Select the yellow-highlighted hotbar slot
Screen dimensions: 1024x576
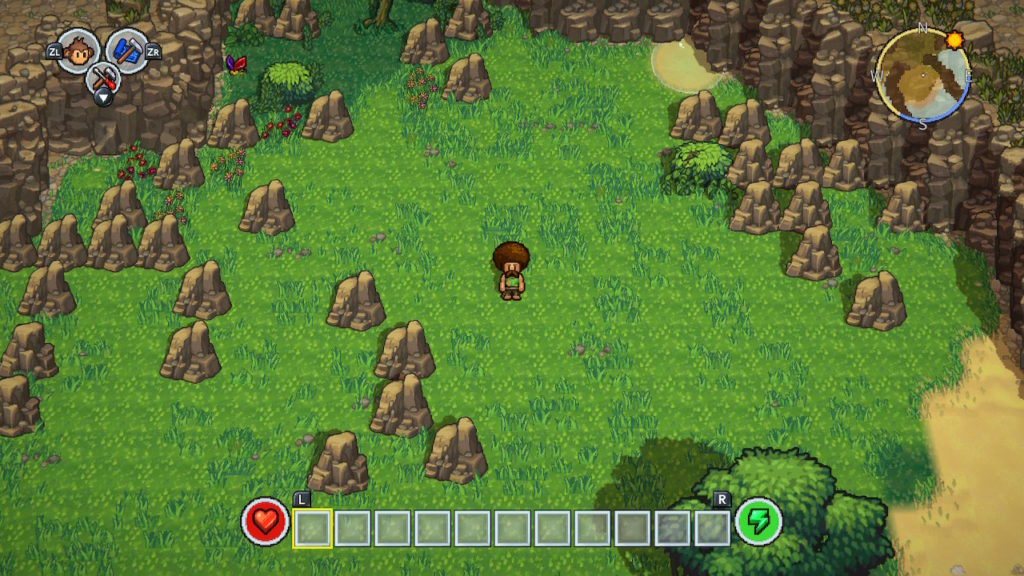(312, 527)
